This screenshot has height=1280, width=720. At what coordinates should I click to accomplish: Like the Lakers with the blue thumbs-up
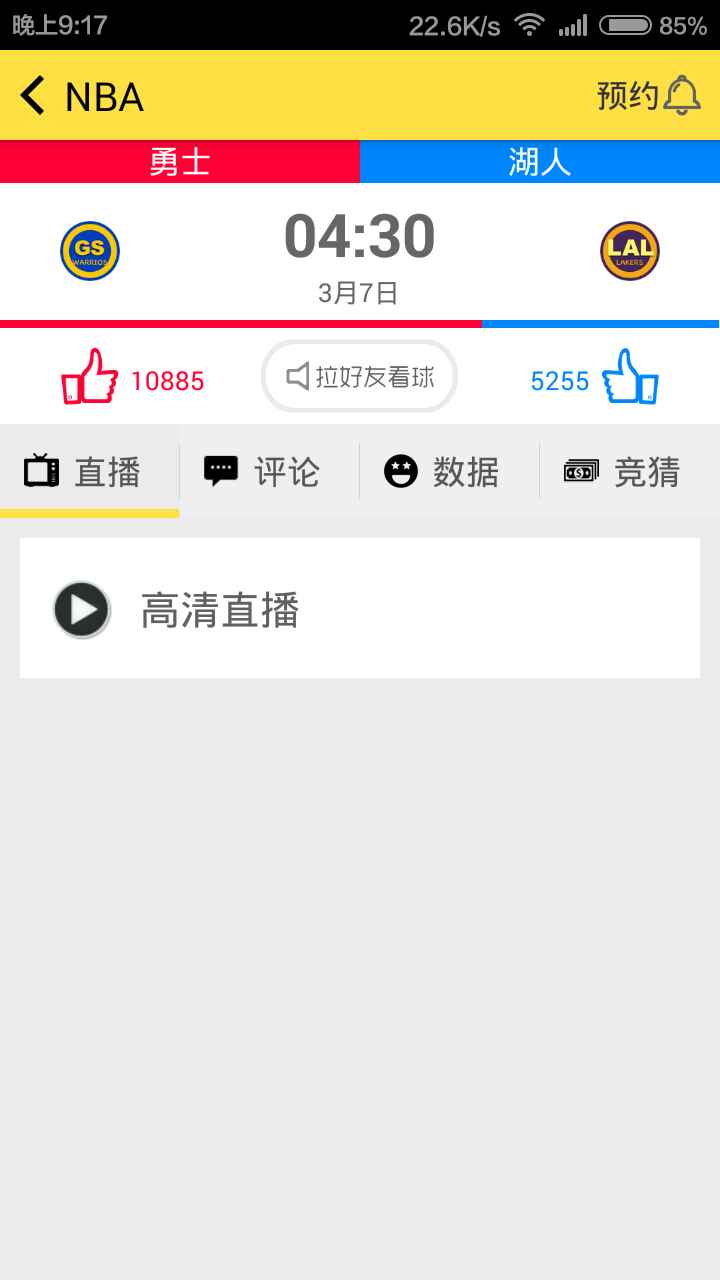[630, 377]
